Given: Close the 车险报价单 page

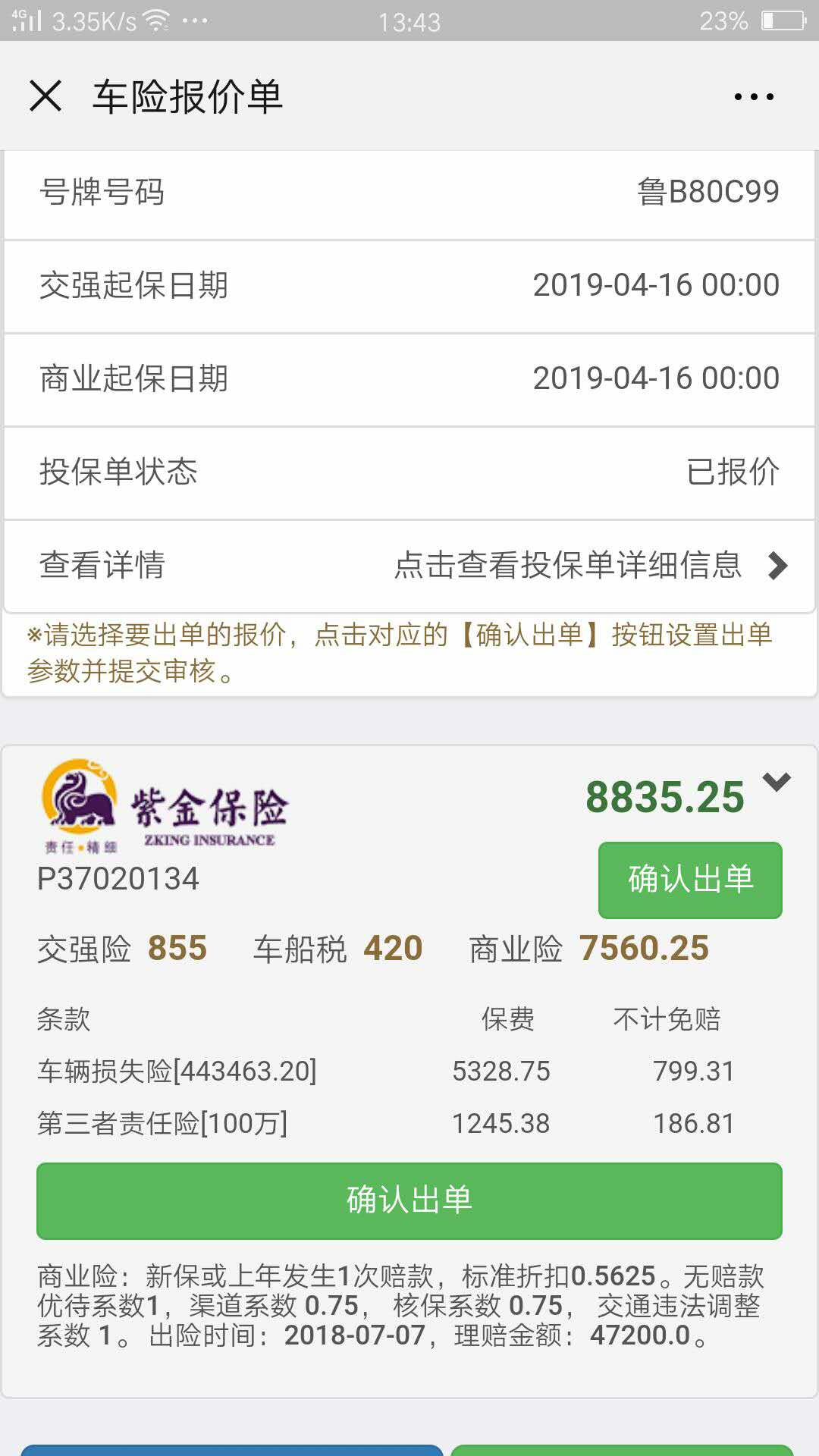Looking at the screenshot, I should [x=45, y=96].
